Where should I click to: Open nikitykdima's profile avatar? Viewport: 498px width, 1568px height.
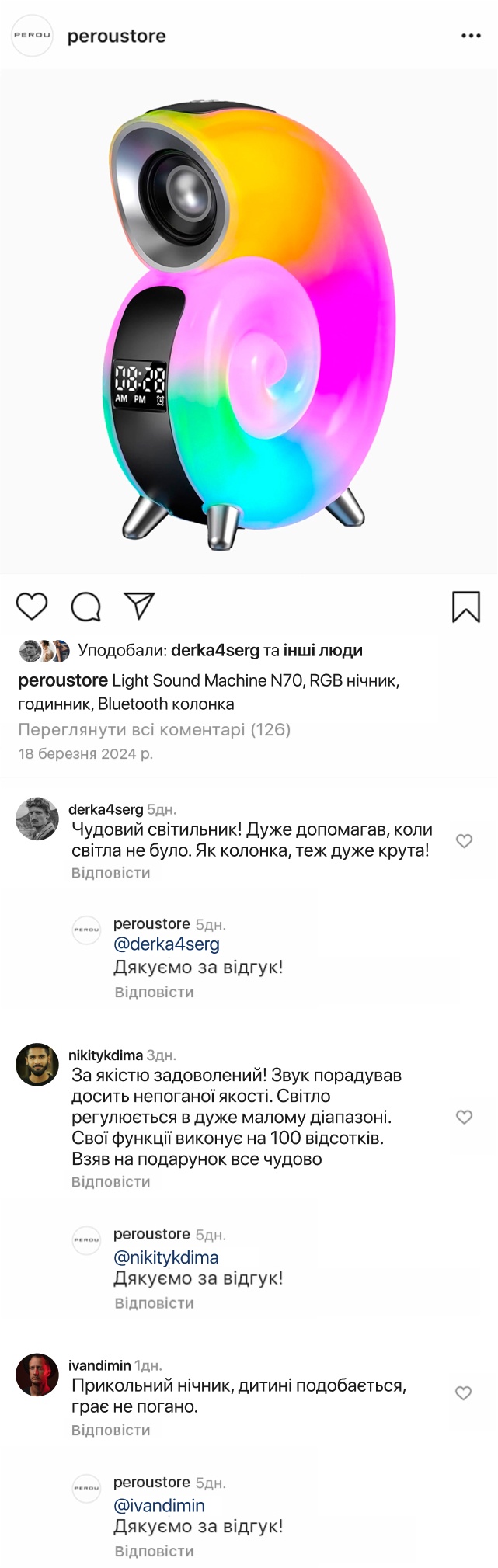pyautogui.click(x=37, y=1065)
